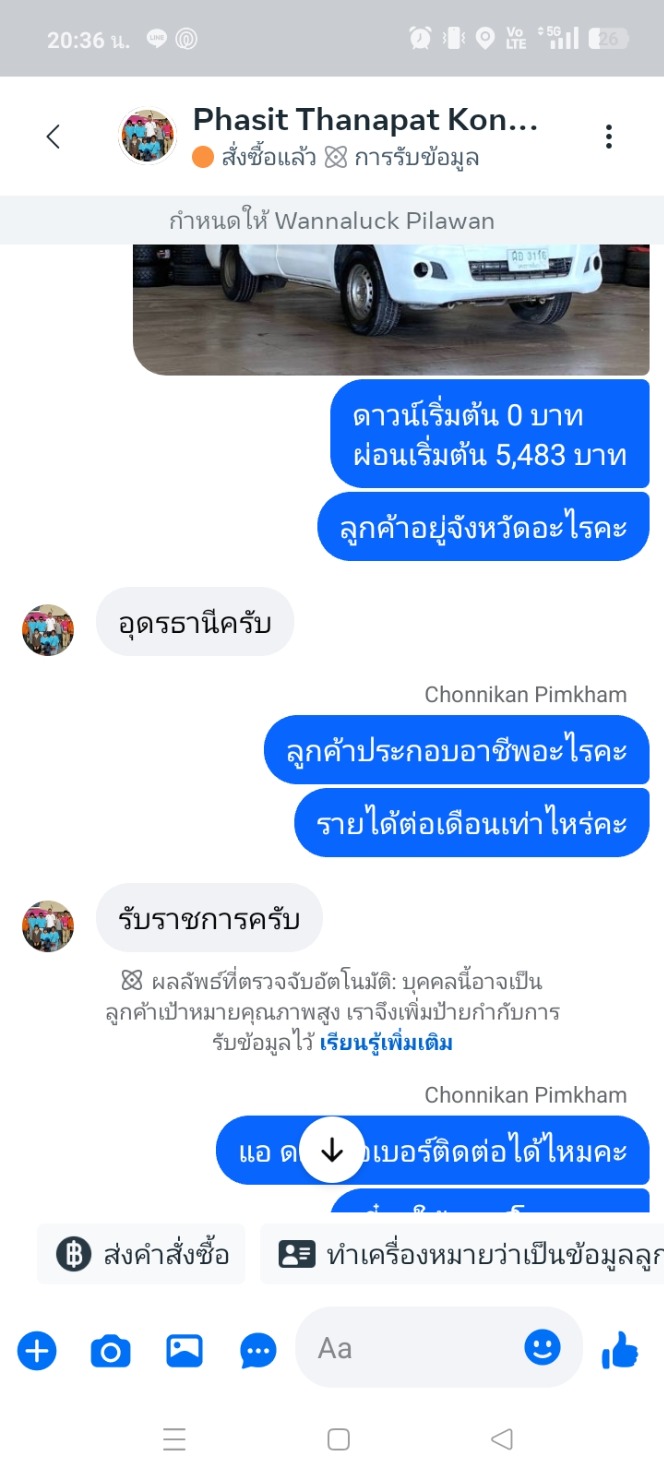Open the gallery image picker

point(184,1351)
